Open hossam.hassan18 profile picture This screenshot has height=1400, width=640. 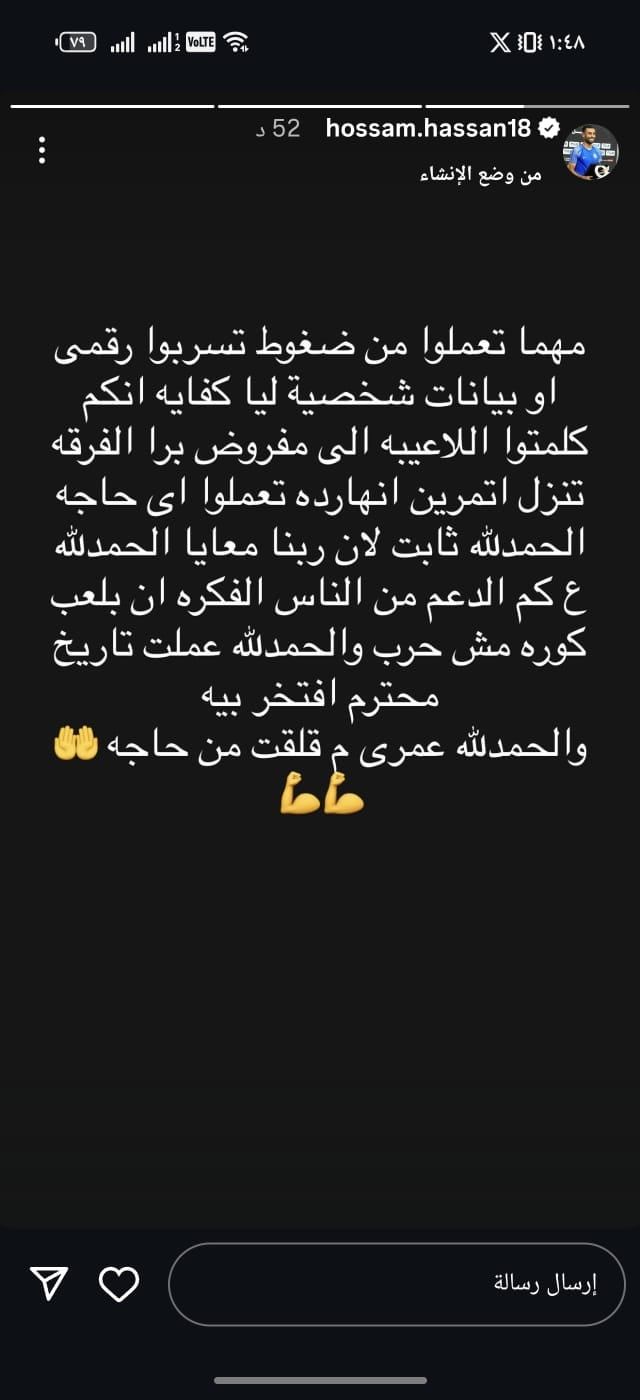click(592, 152)
